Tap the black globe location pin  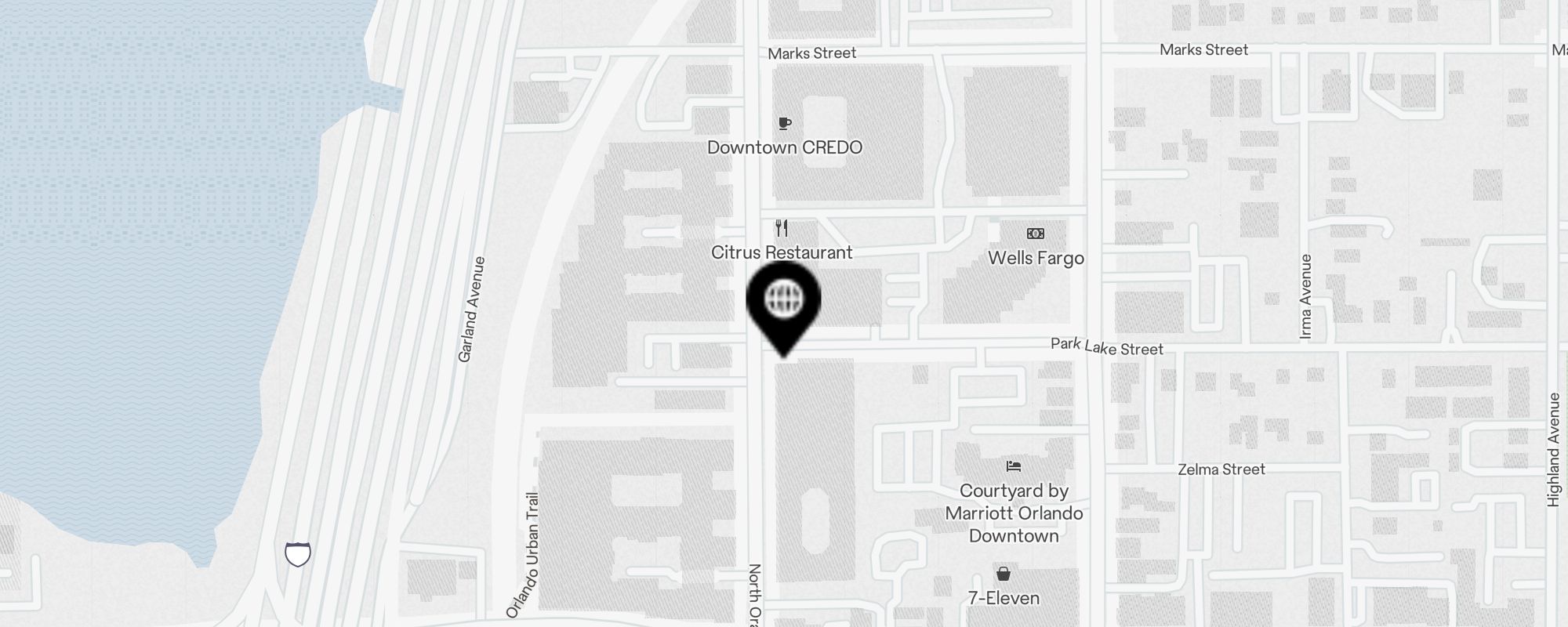click(783, 302)
